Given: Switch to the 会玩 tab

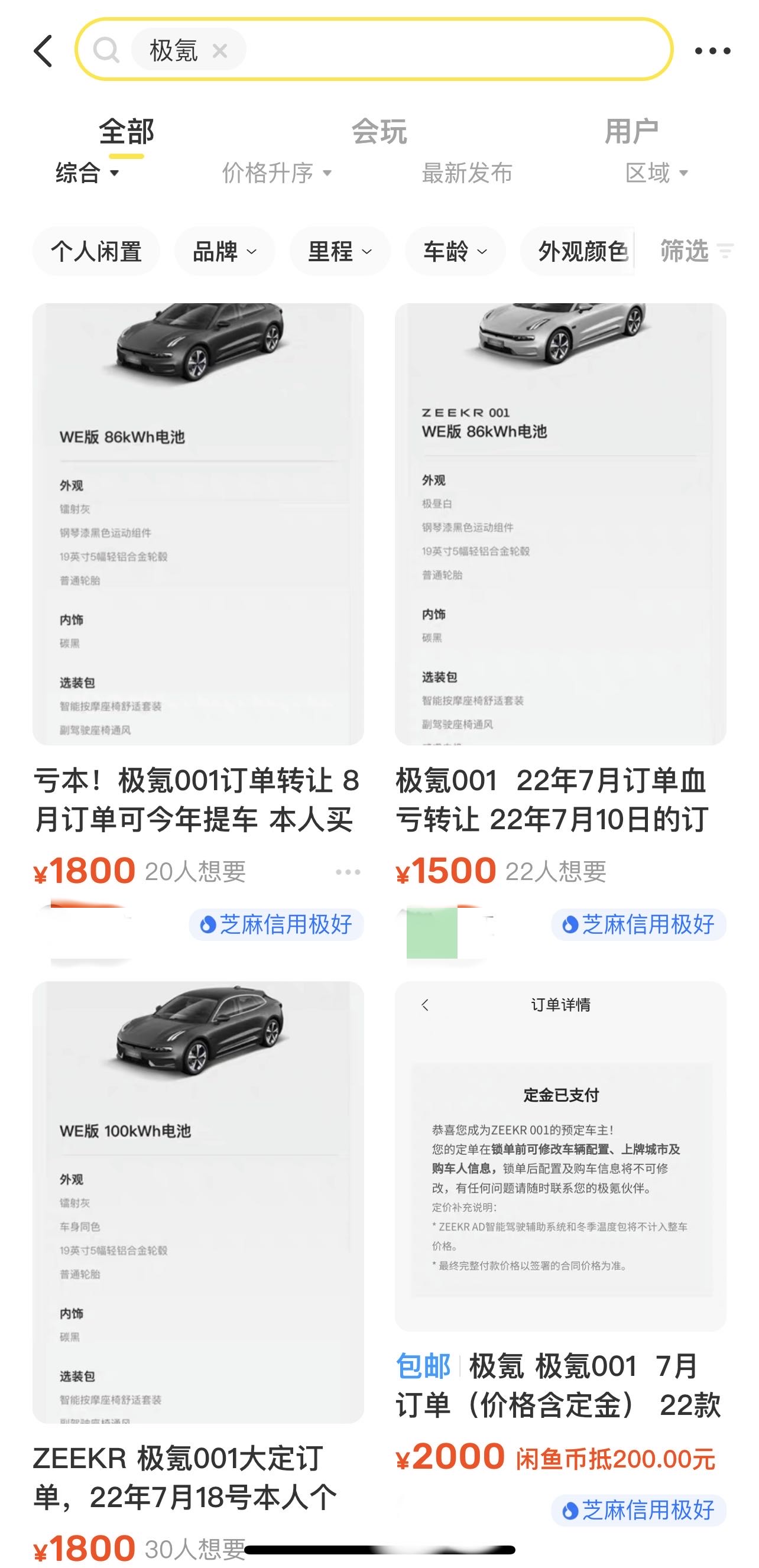Looking at the screenshot, I should coord(379,131).
